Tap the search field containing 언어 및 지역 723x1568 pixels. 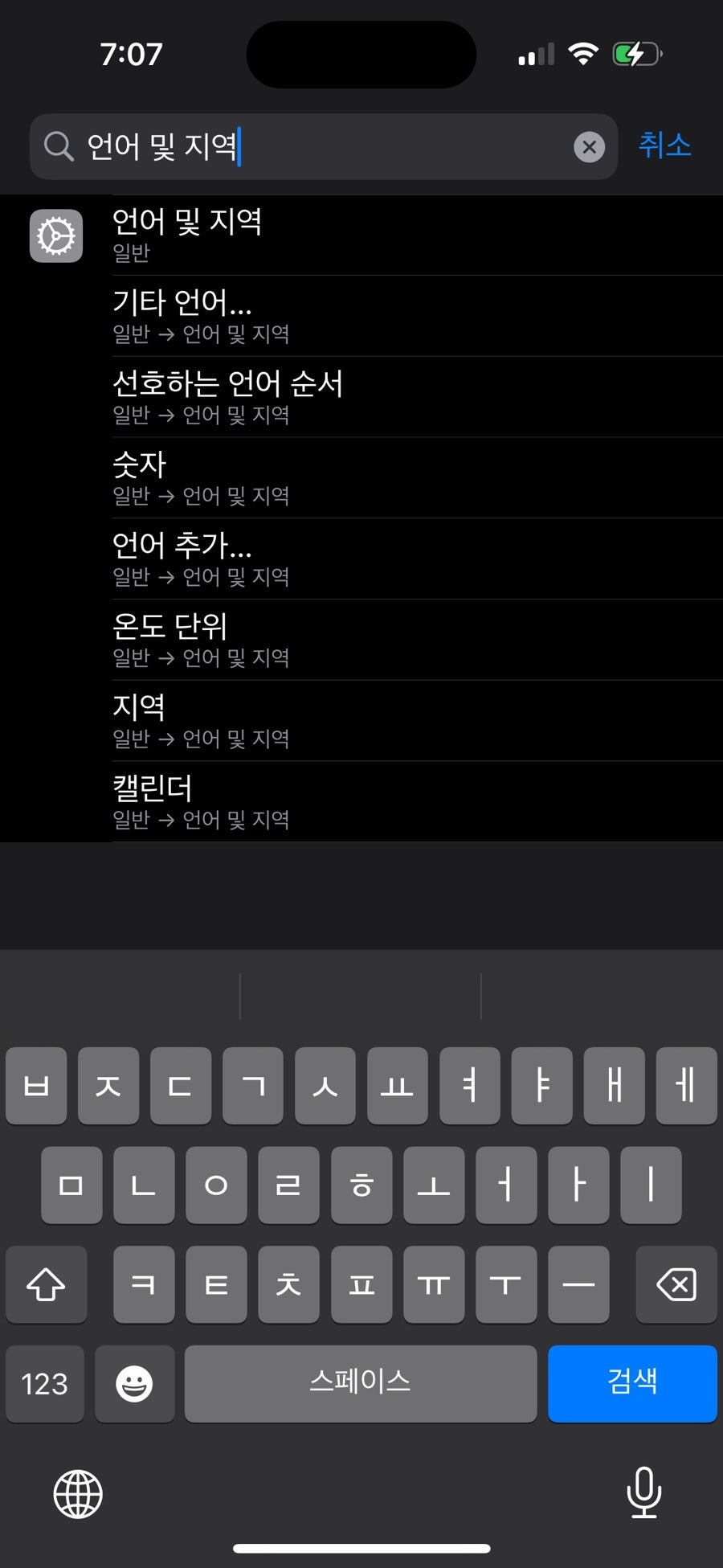321,147
